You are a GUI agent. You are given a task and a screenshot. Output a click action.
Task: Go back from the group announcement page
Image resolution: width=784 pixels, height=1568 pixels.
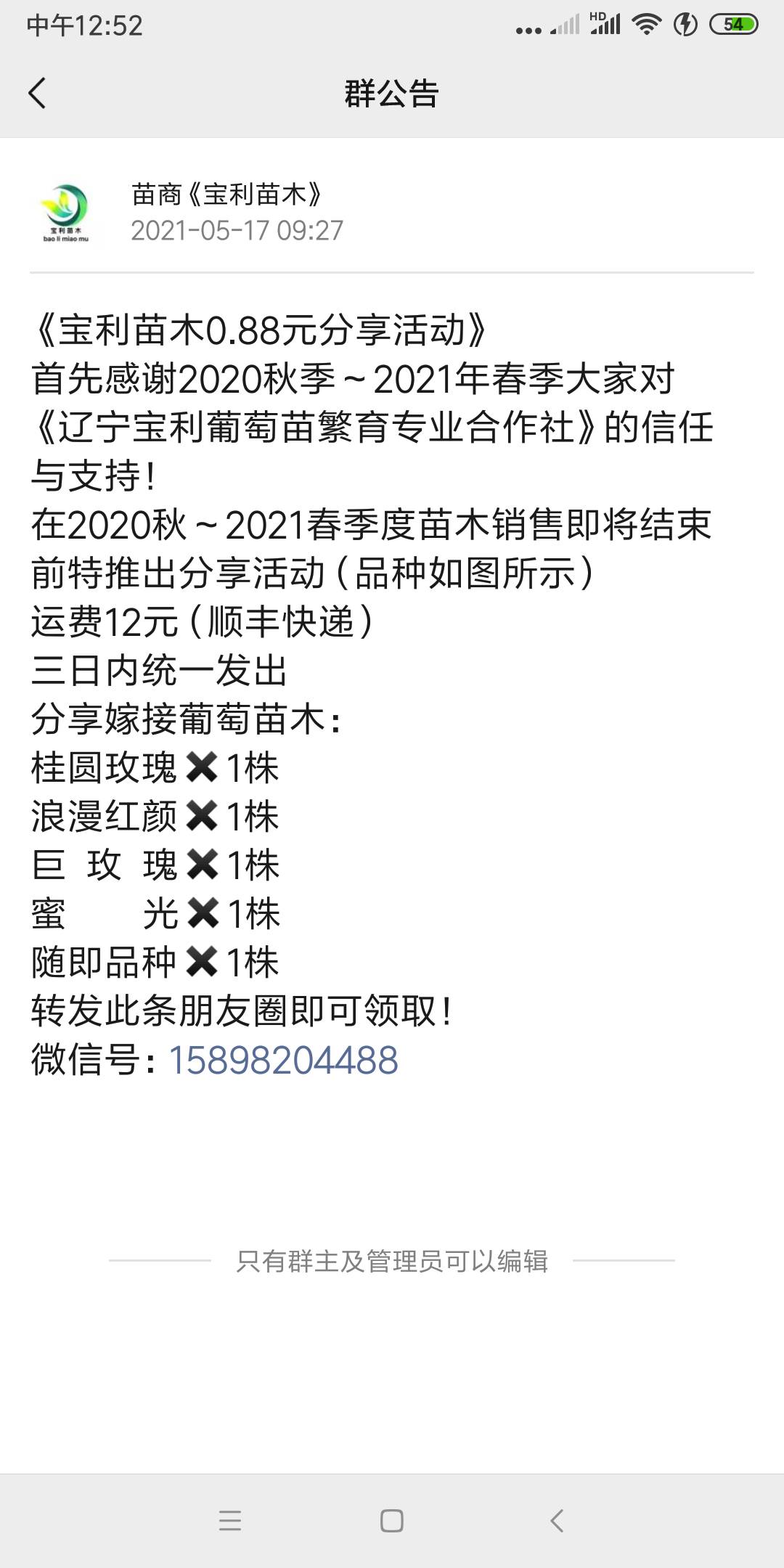coord(38,94)
